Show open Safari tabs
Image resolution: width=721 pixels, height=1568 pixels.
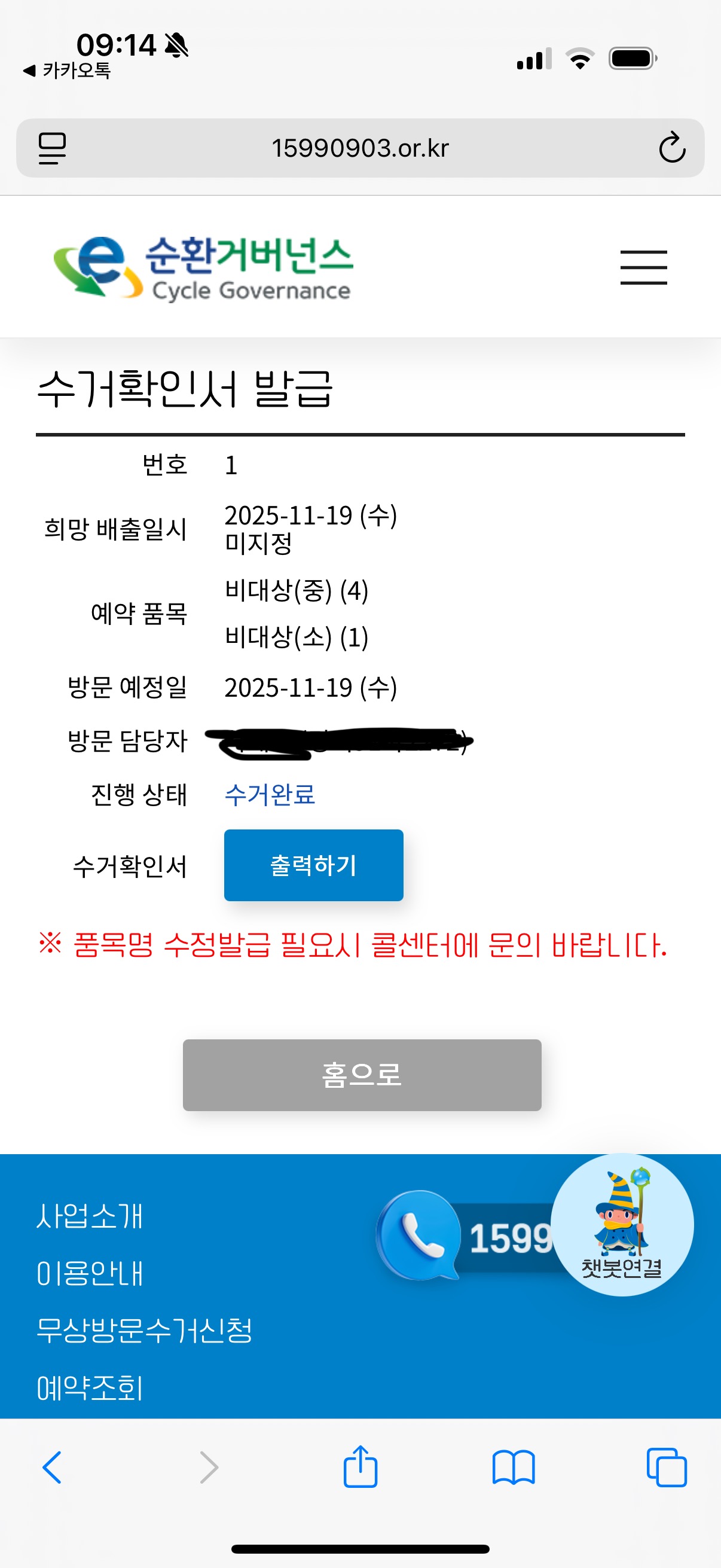click(666, 1467)
